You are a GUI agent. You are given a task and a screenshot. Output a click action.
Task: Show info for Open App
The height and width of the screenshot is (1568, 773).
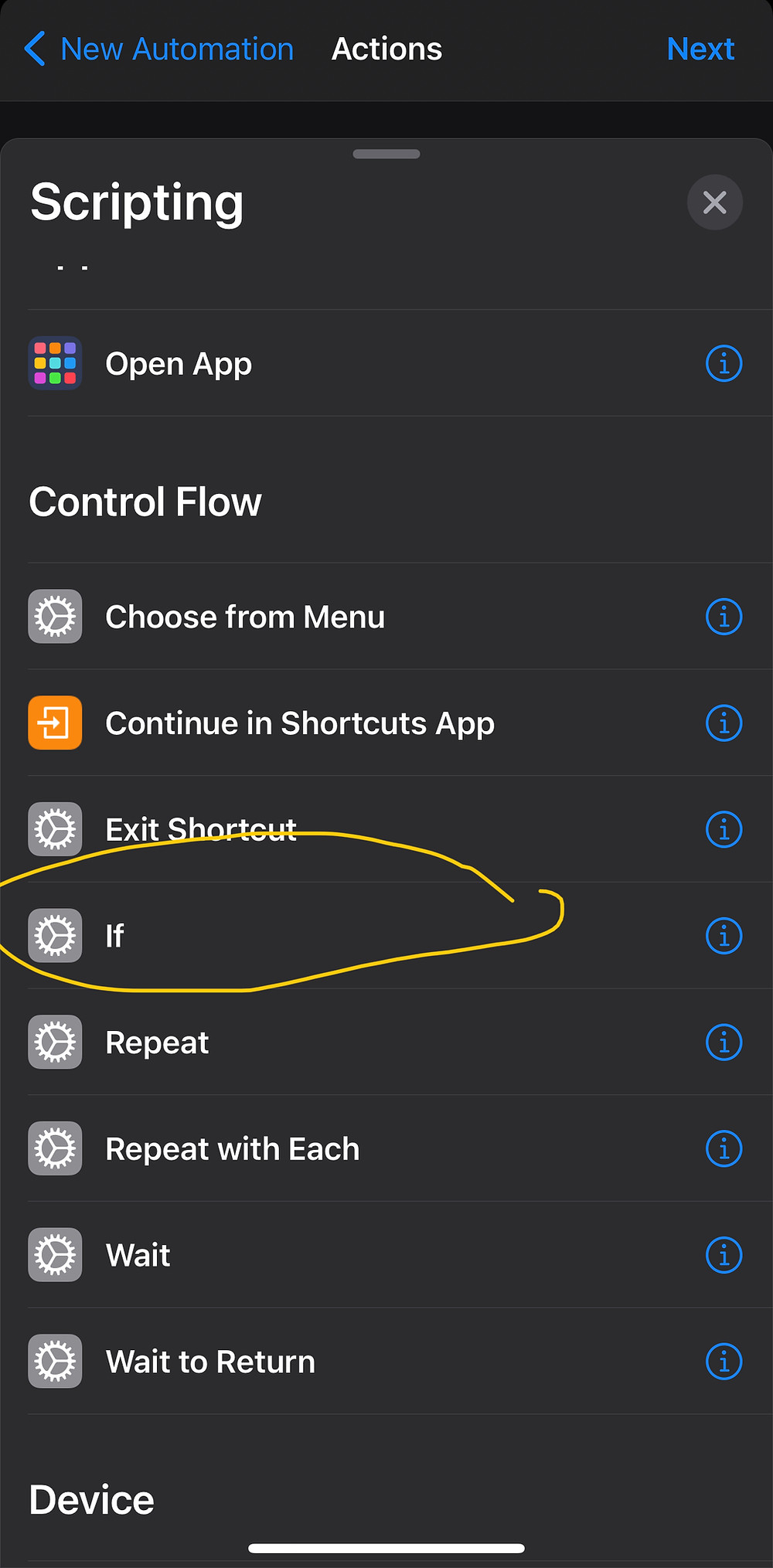(724, 363)
